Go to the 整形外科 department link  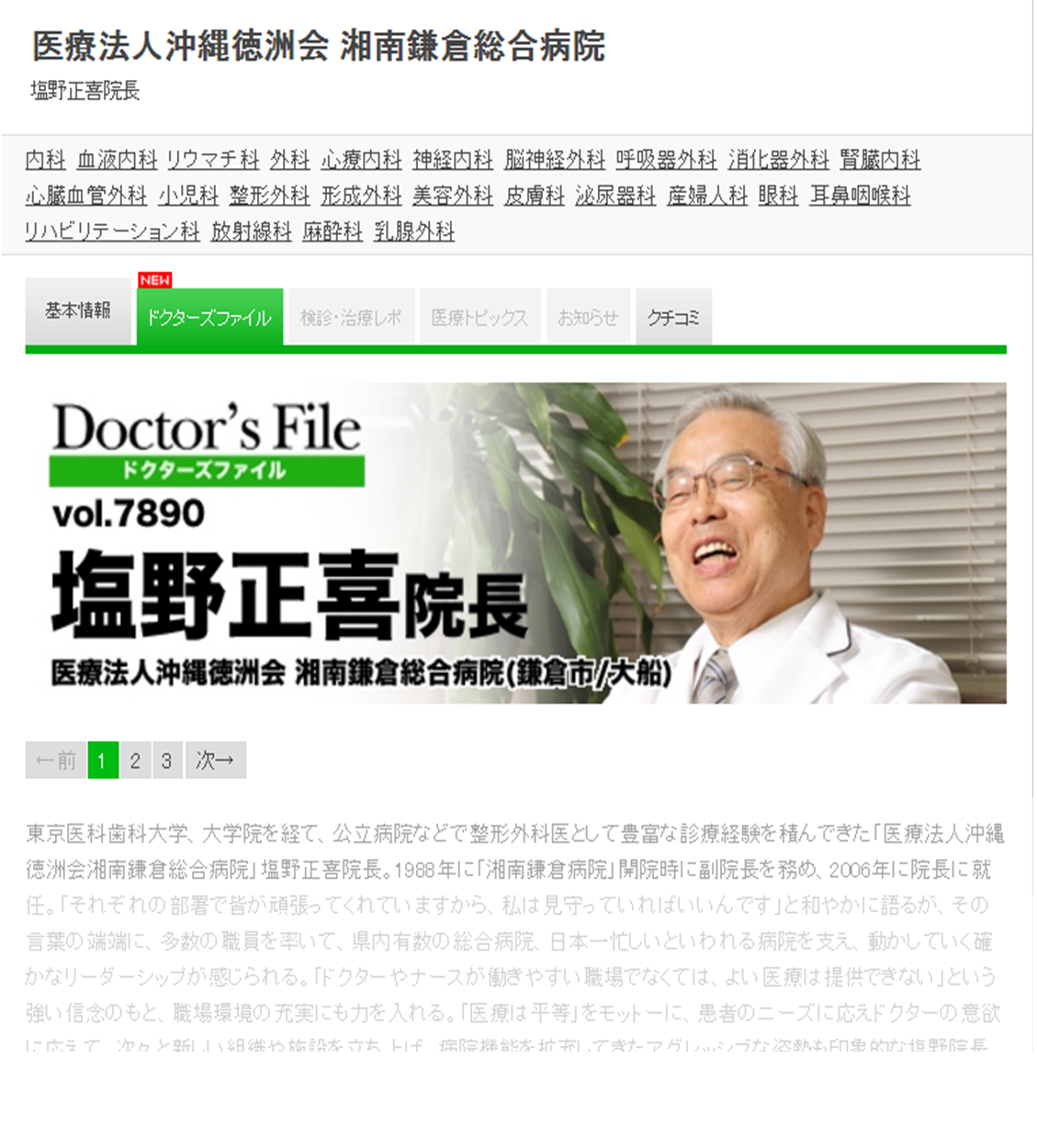click(x=270, y=196)
